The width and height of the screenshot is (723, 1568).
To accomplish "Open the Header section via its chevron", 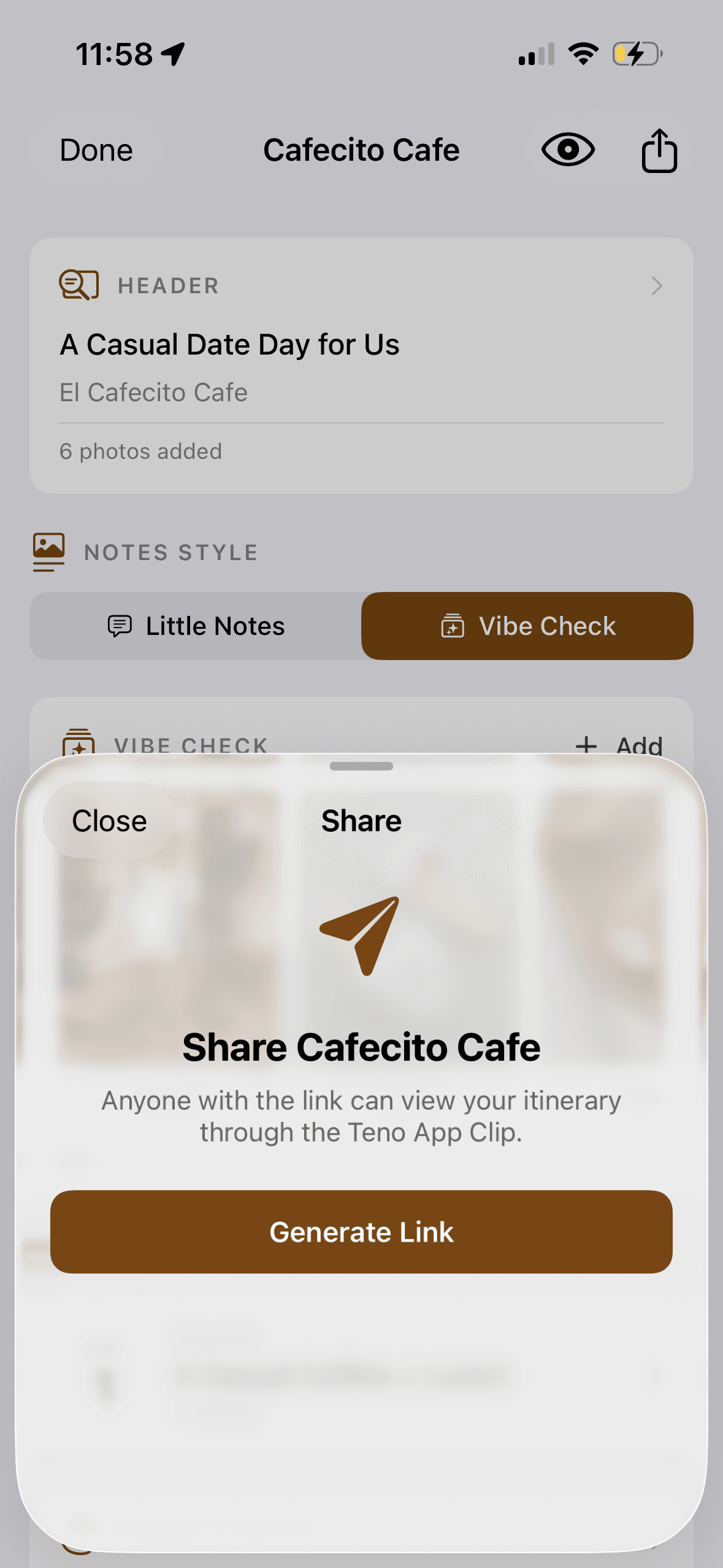I will pos(657,286).
